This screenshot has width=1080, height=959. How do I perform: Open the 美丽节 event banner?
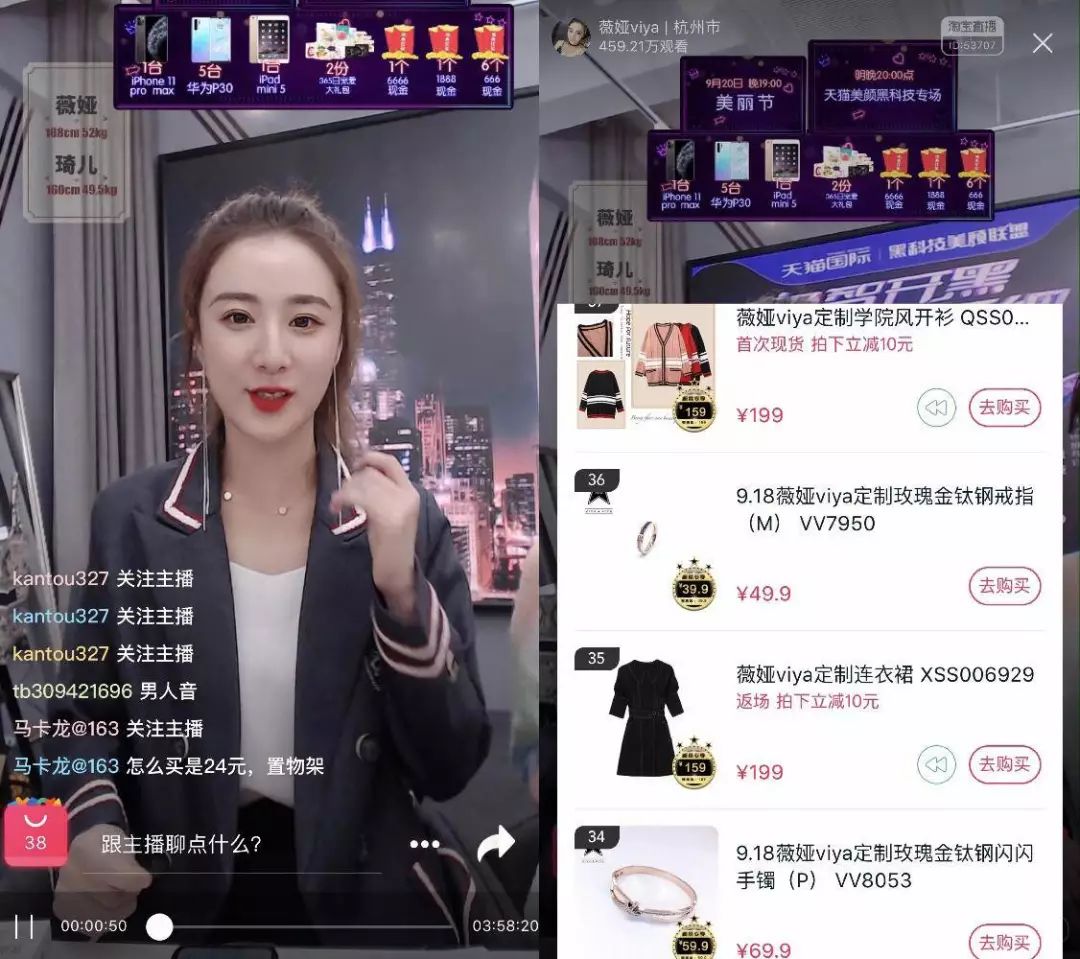tap(743, 93)
